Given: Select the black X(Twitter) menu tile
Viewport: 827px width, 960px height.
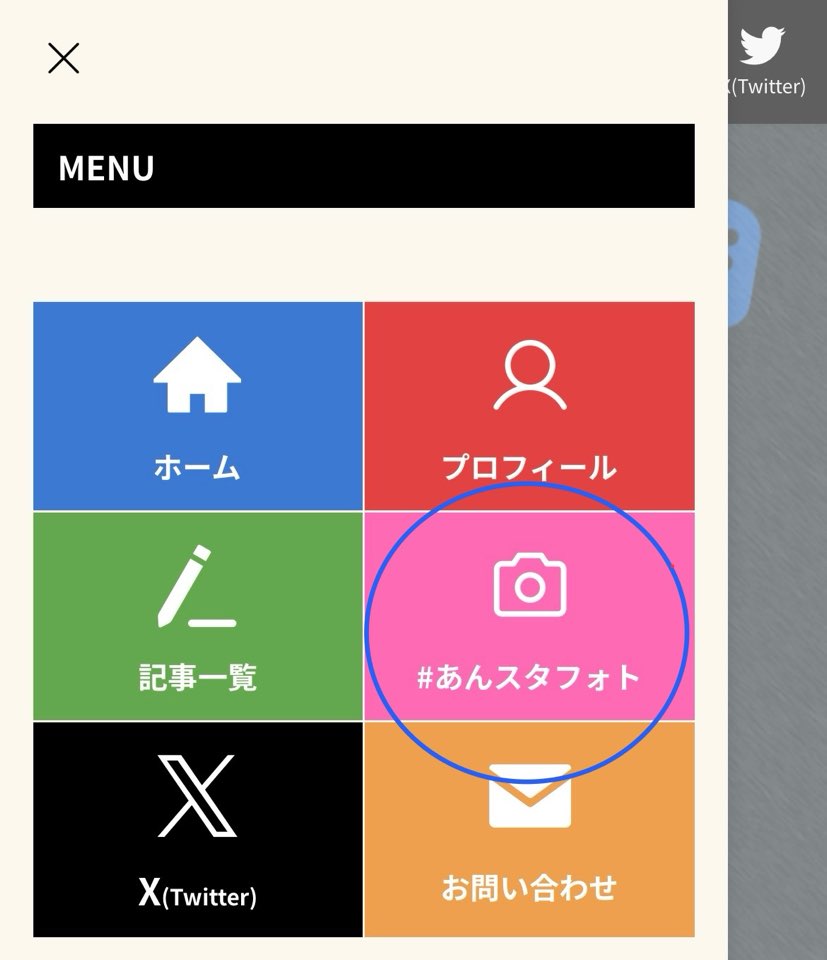Looking at the screenshot, I should [198, 828].
